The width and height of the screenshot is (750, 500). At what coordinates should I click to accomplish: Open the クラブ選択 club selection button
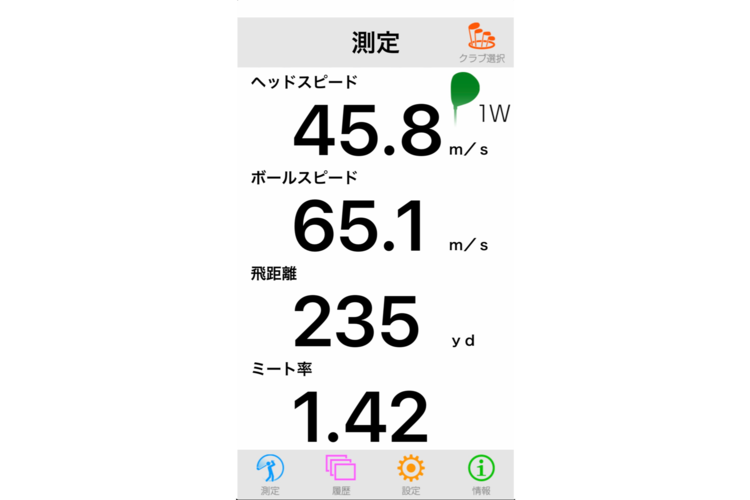(x=482, y=42)
